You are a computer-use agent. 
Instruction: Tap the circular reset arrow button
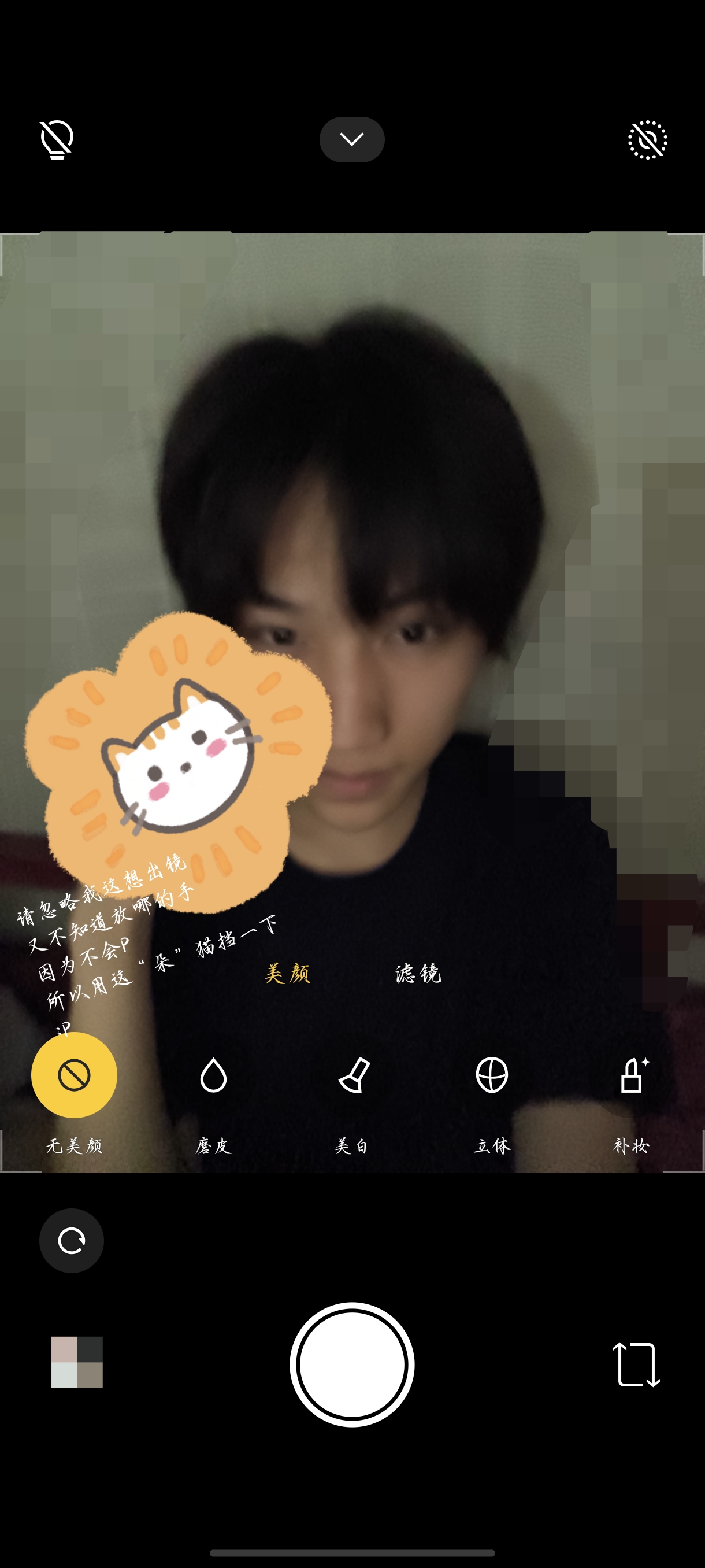(x=71, y=1241)
